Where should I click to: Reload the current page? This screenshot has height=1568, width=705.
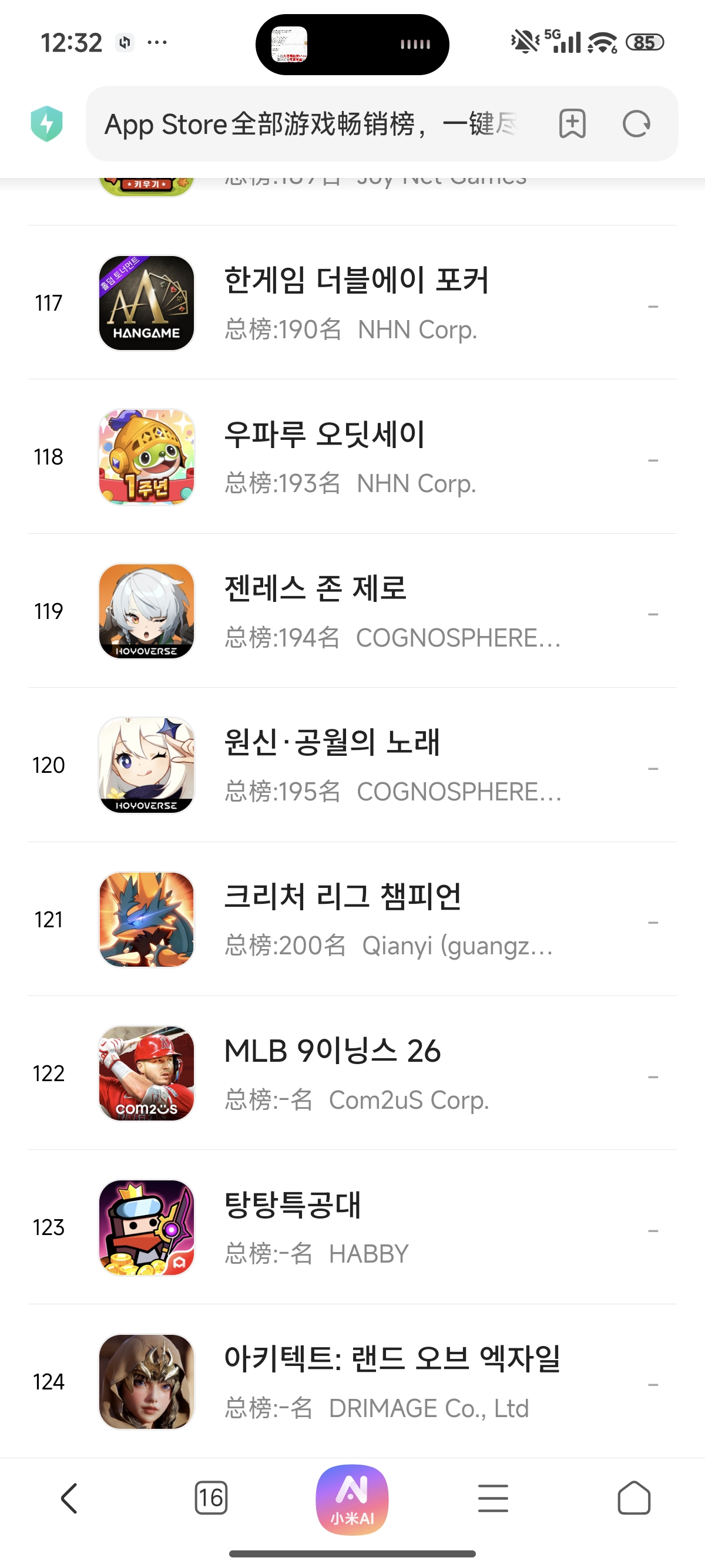636,124
